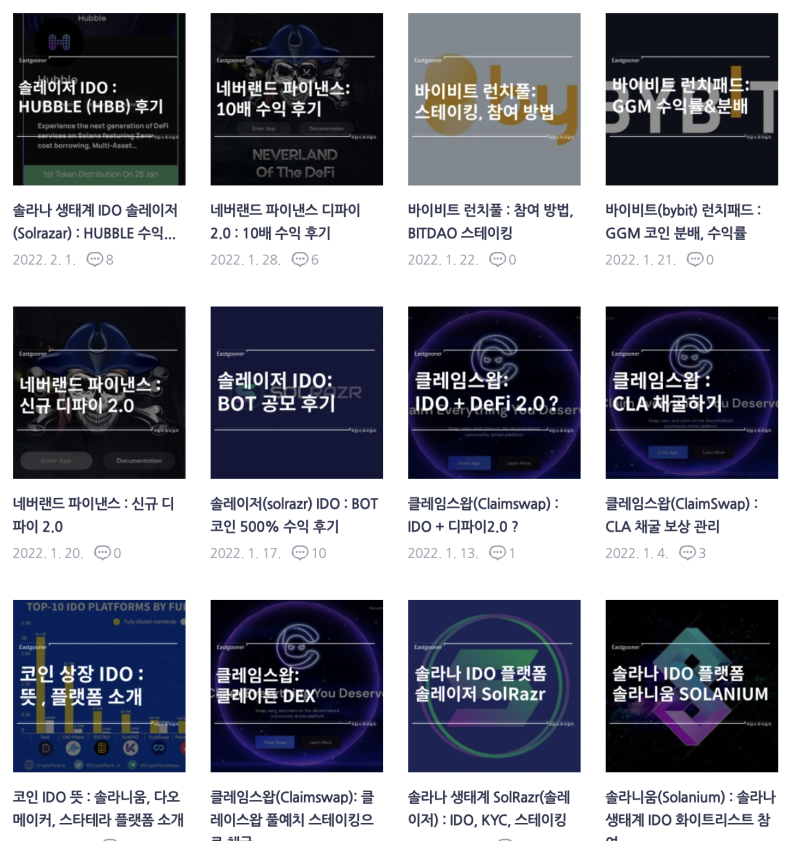Screen dimensions: 800x841
Task: Open the 클레임스왑 IDO + 디파이2.0 post
Action: [x=494, y=392]
